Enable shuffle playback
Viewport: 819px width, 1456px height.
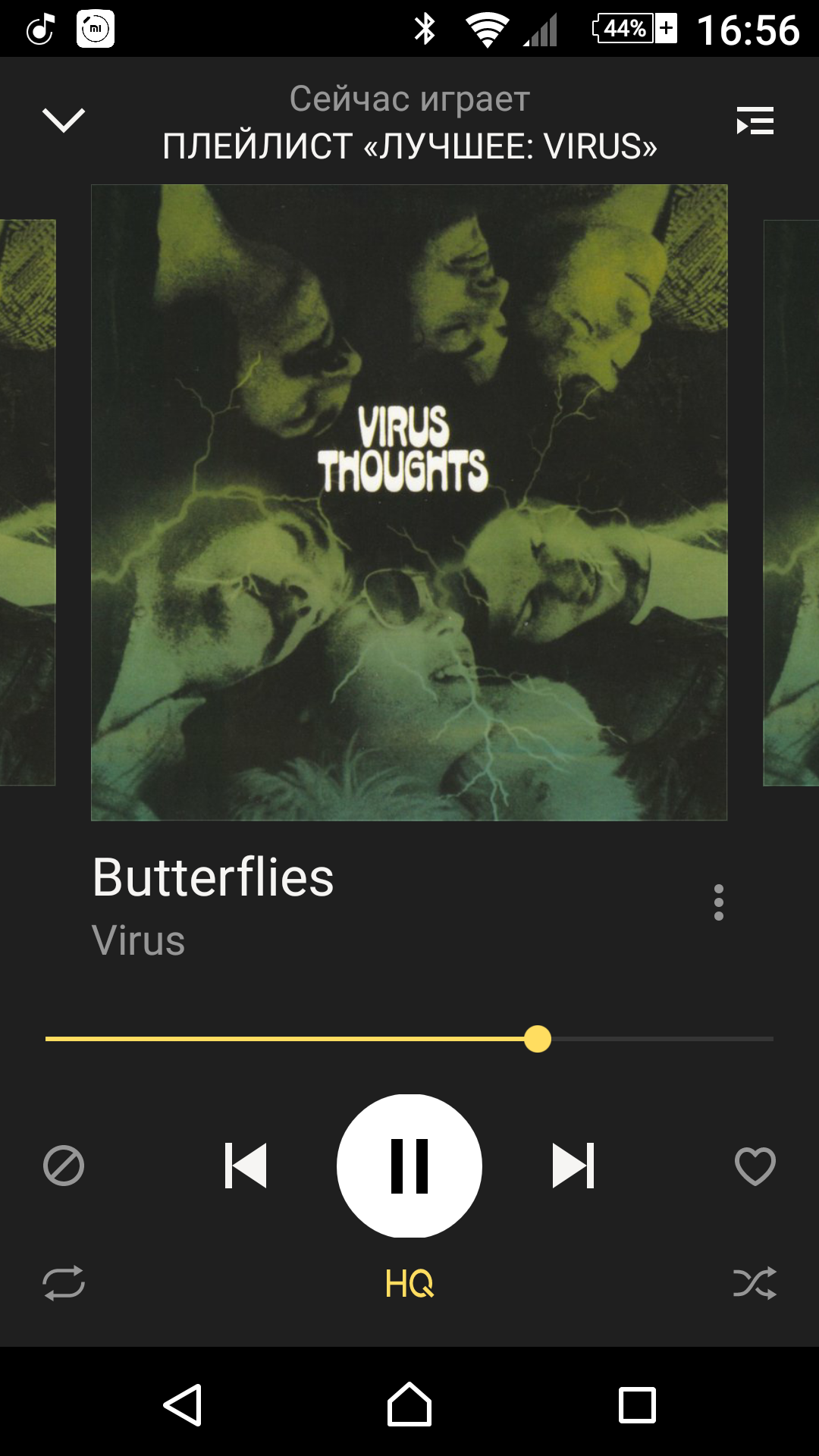click(x=755, y=1283)
